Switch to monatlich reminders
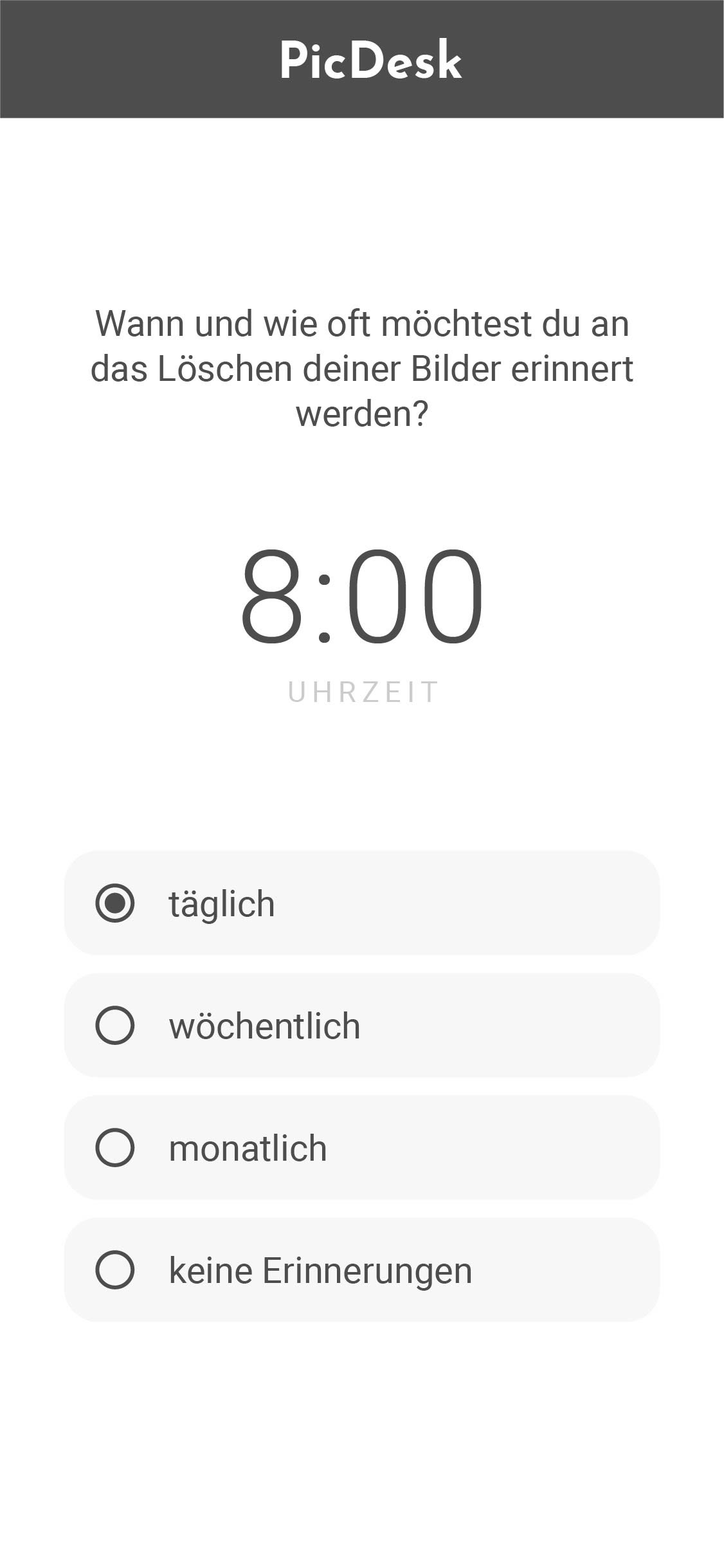Screen dimensions: 724x1568 [x=362, y=1147]
